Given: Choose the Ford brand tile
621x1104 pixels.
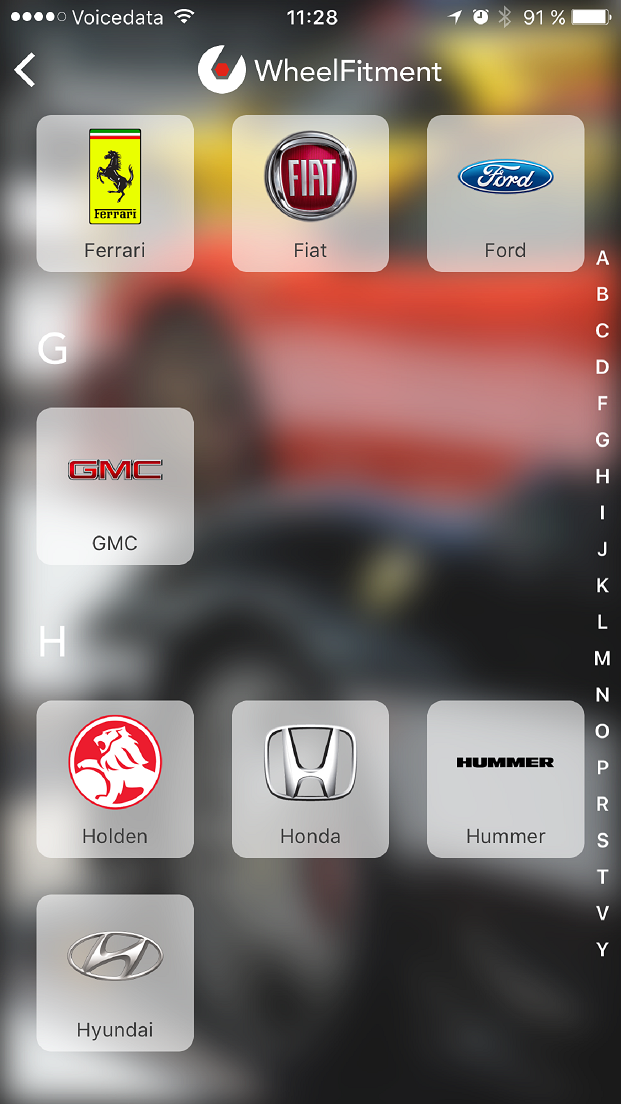Looking at the screenshot, I should 505,193.
